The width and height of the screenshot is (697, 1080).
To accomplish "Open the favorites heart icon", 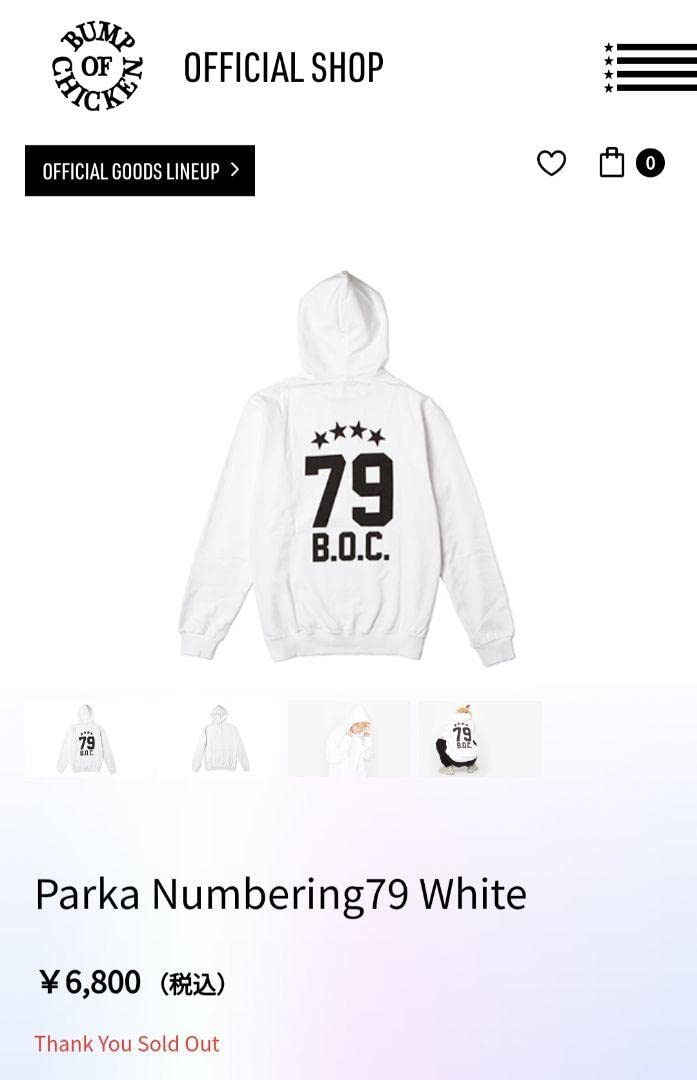I will pos(551,163).
